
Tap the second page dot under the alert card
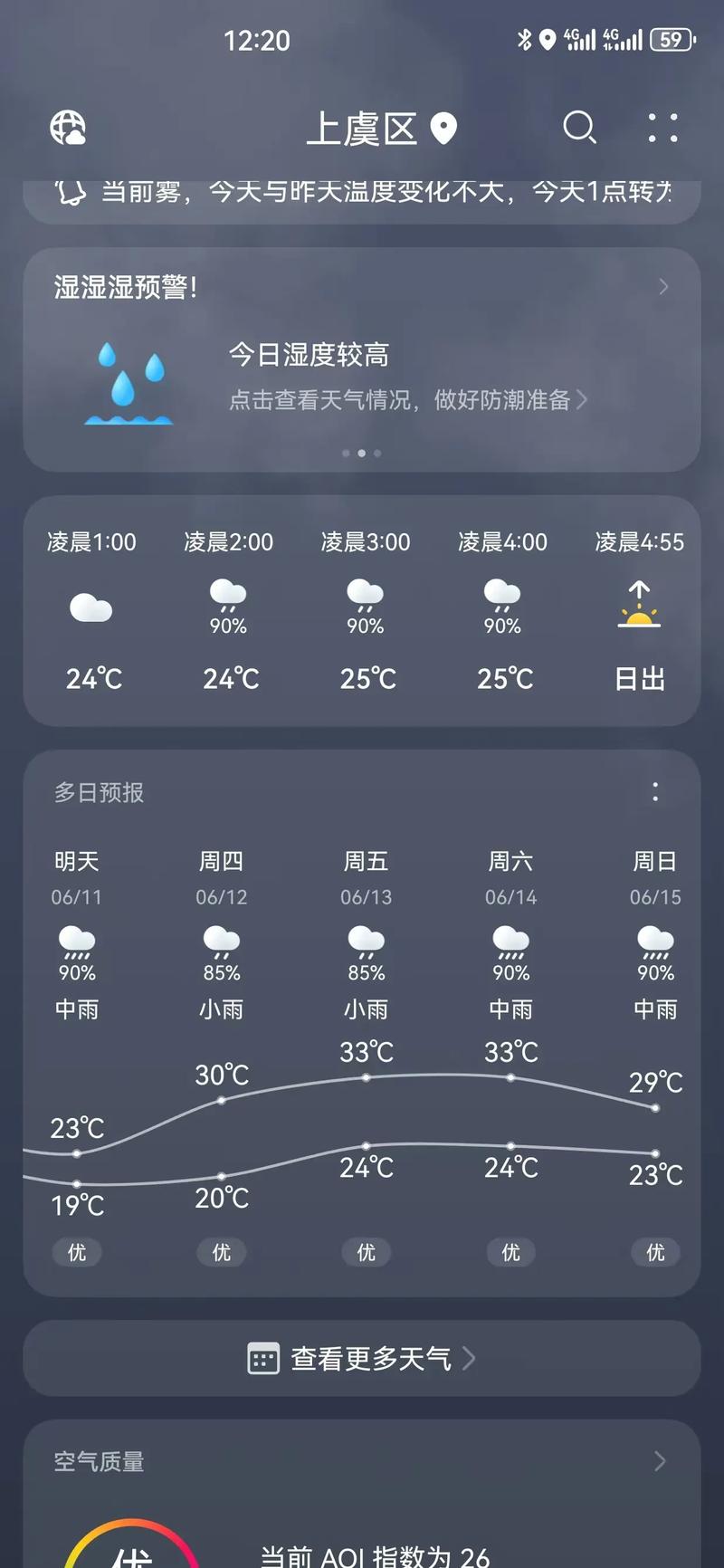361,453
